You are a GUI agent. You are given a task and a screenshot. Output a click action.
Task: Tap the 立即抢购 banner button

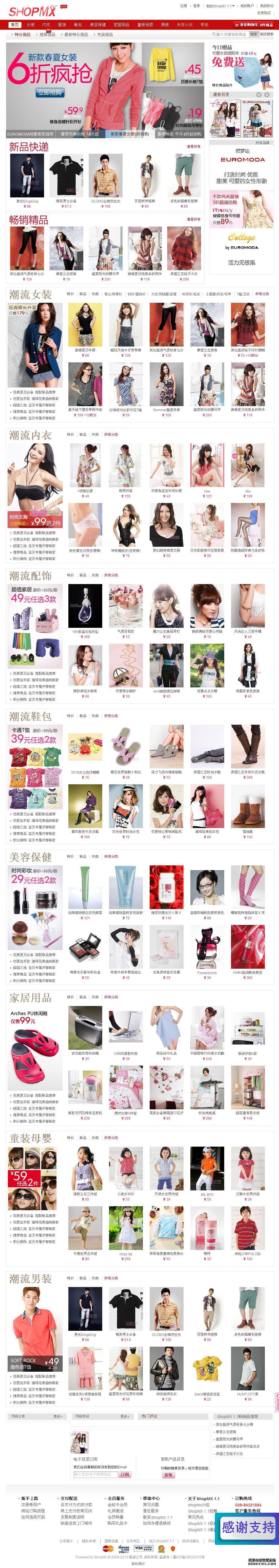pos(49,93)
